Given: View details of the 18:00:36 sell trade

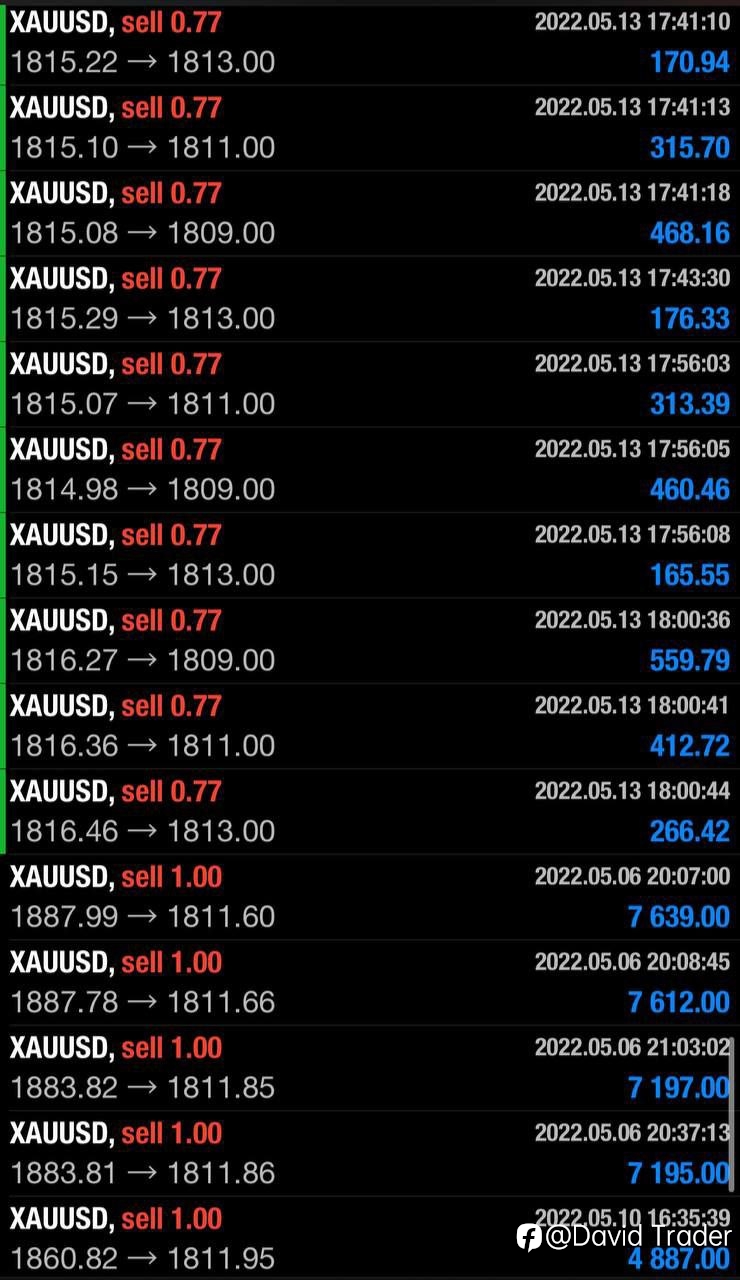Looking at the screenshot, I should pos(370,641).
